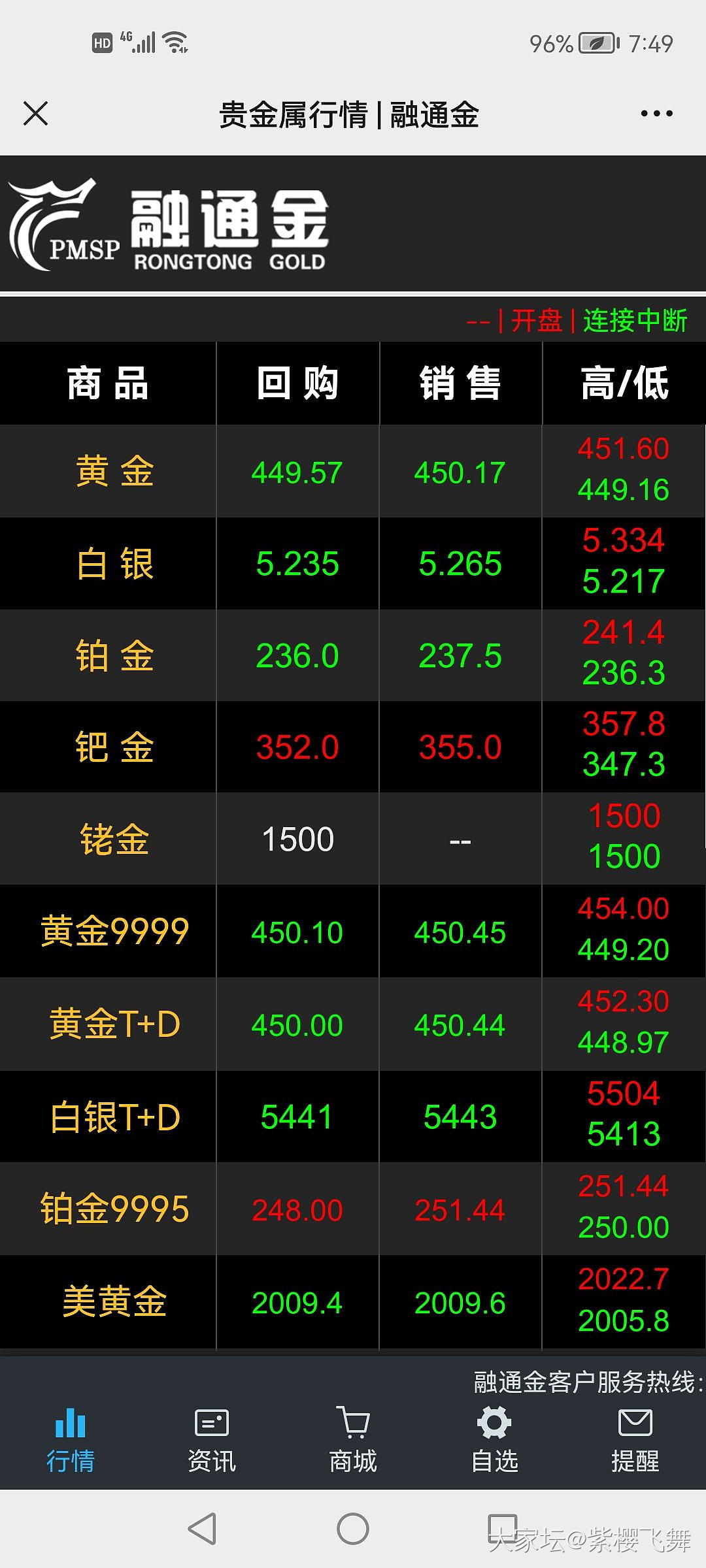This screenshot has width=706, height=1568.
Task: Switch to the 行情 tab
Action: (71, 1441)
